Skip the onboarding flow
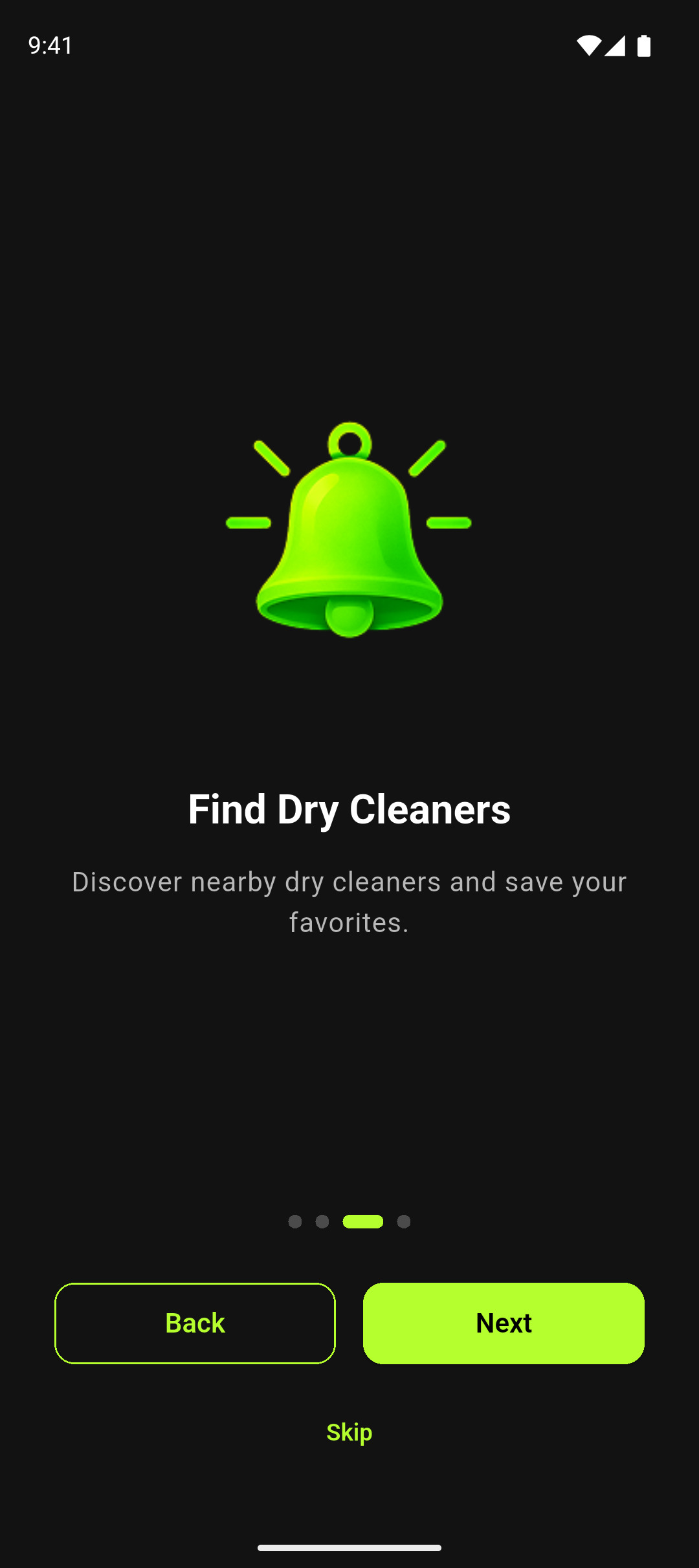 (349, 1432)
